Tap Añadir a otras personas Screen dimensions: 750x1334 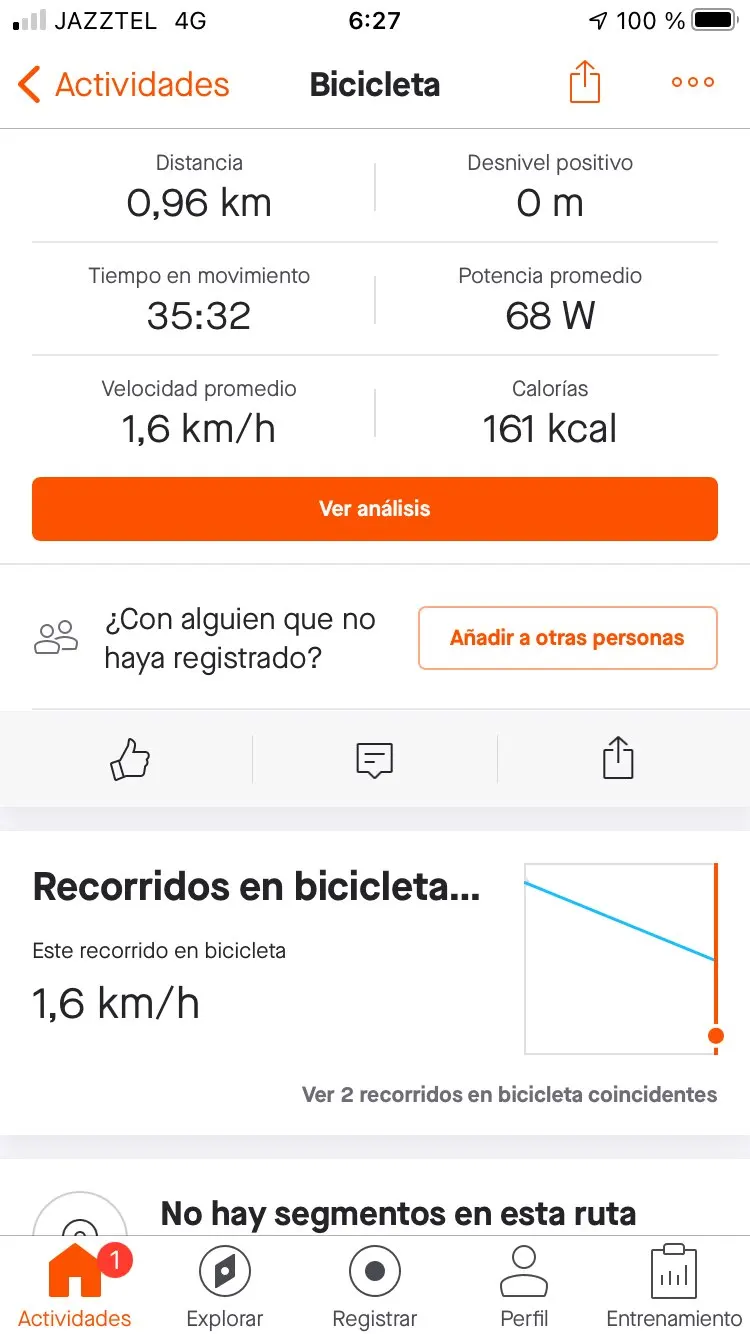[x=567, y=638]
